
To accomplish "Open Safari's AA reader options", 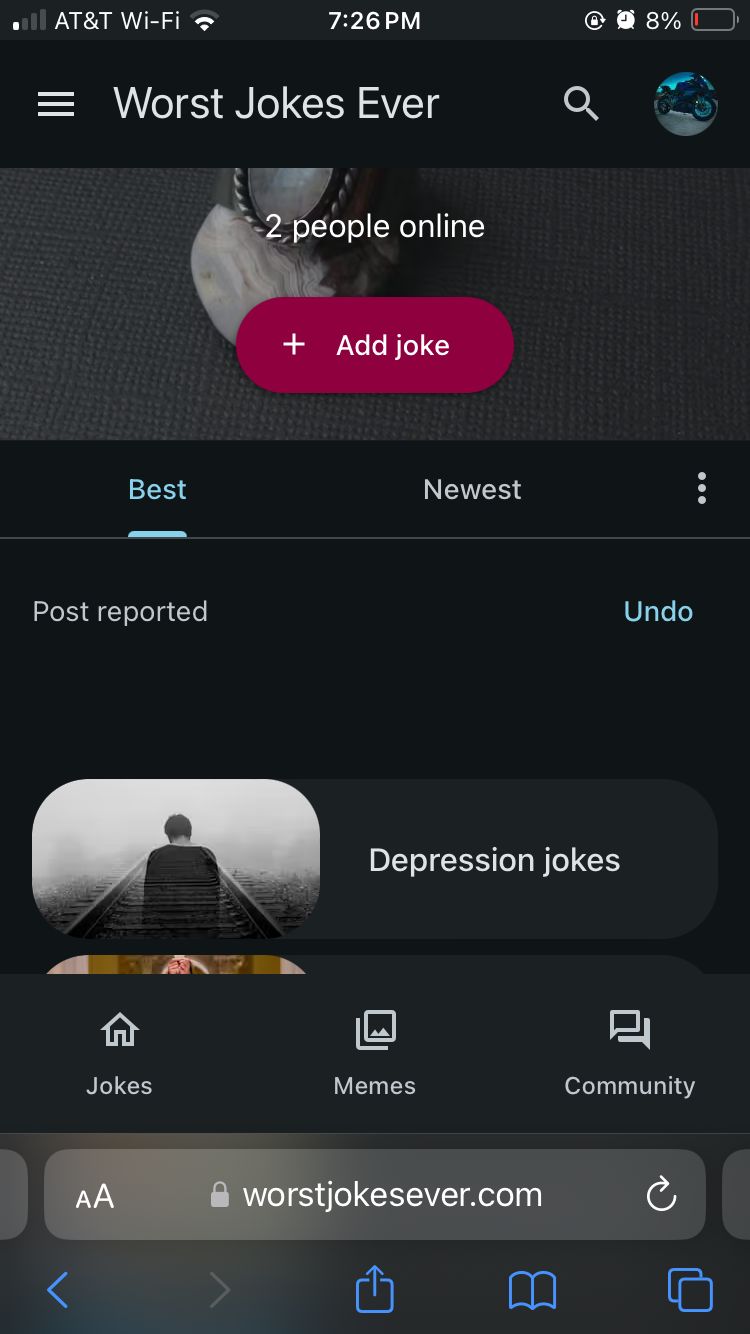I will coord(95,1196).
